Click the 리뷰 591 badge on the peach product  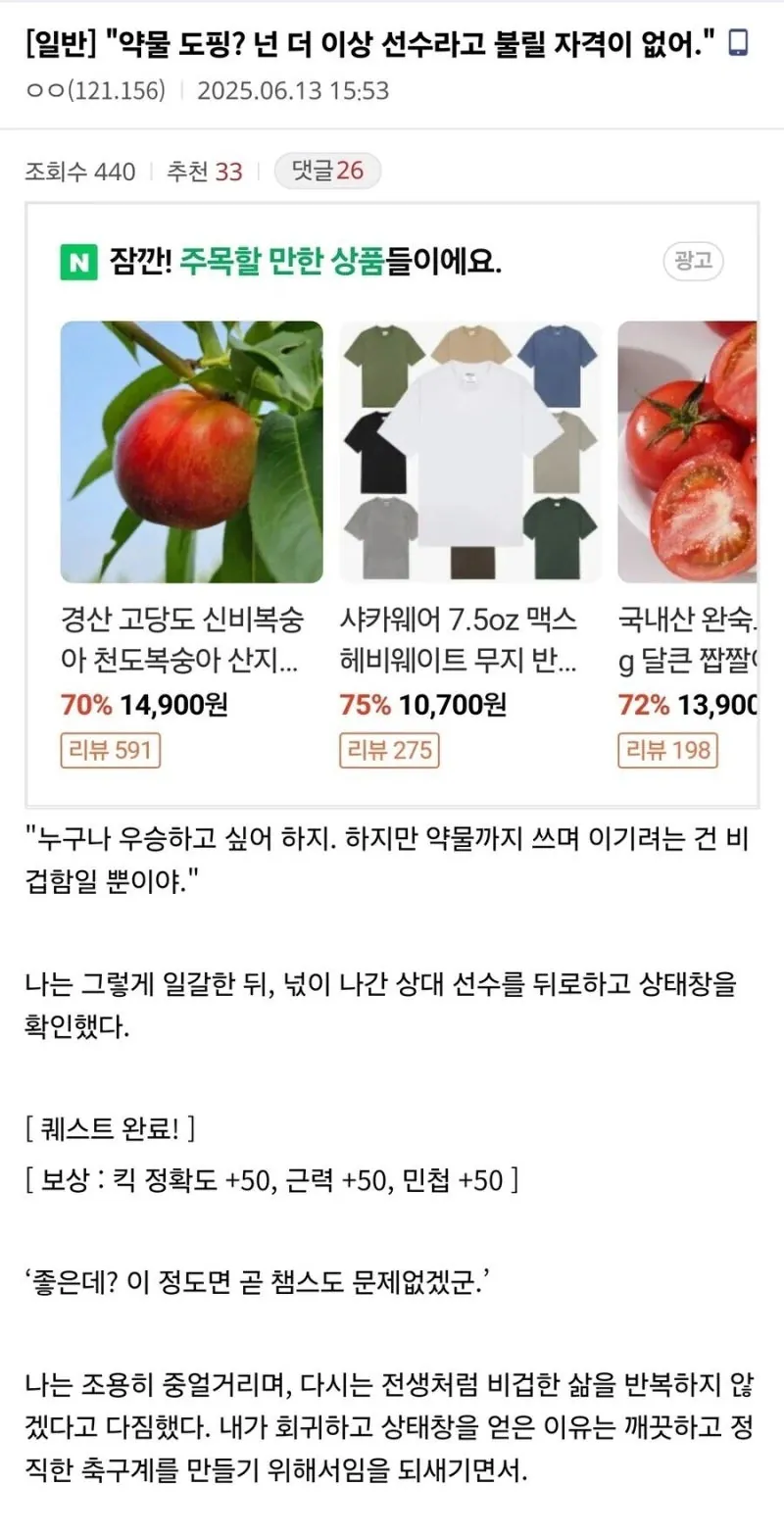point(110,749)
